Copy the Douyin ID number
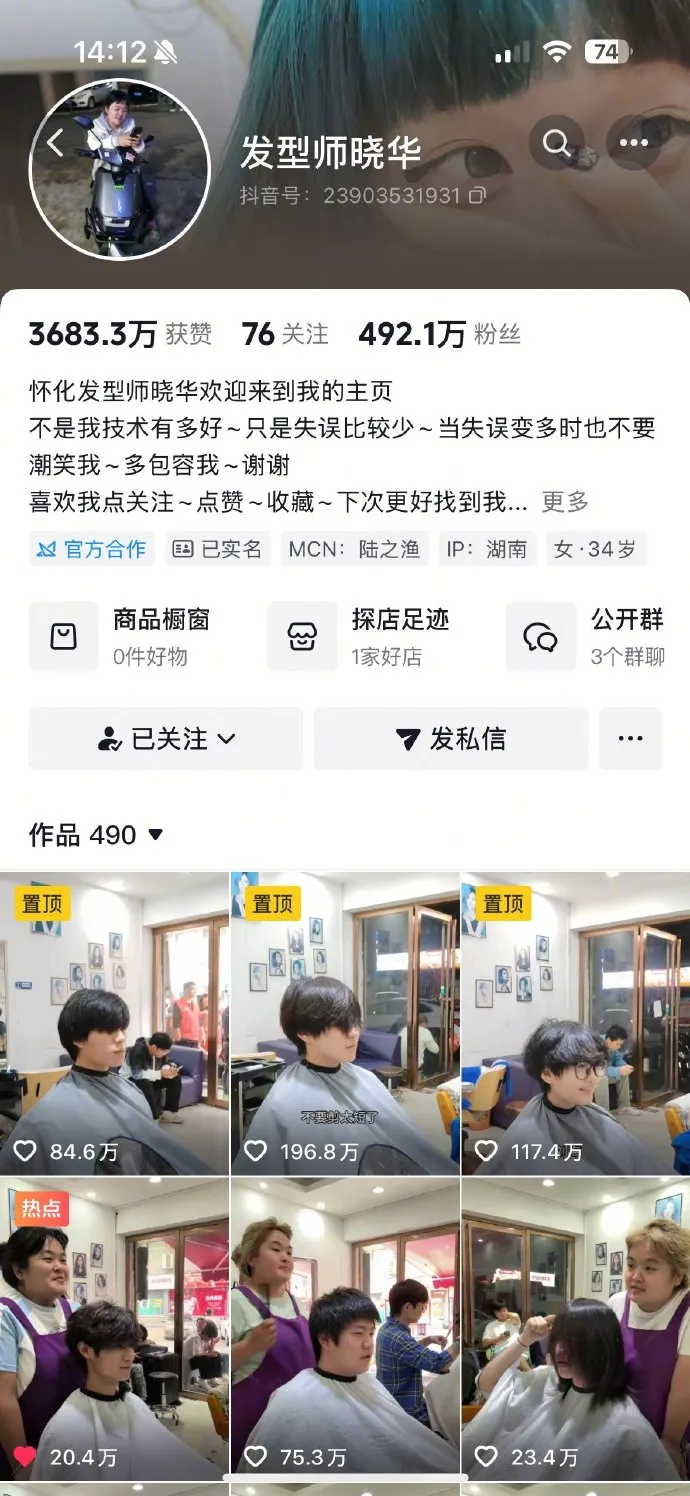The height and width of the screenshot is (1496, 690). pos(478,196)
